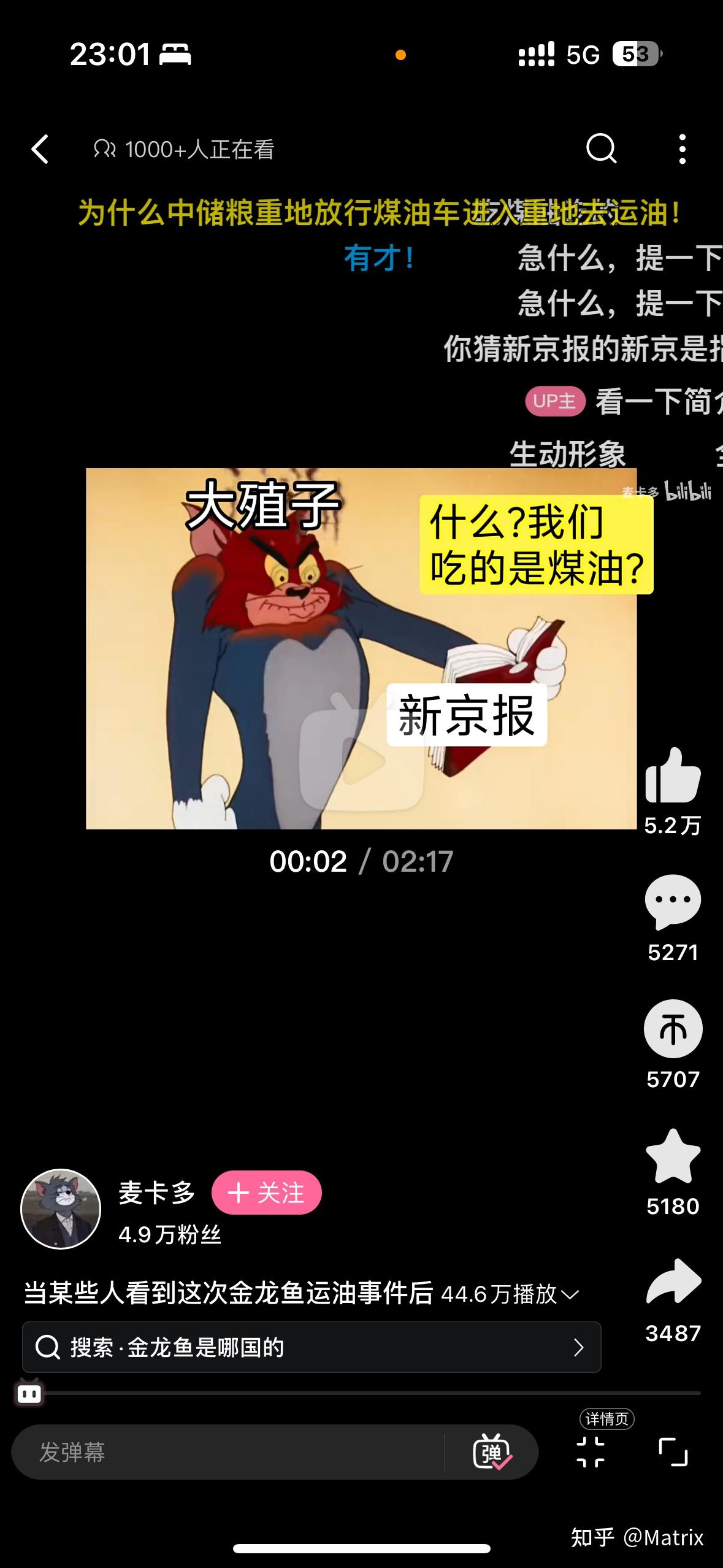
Task: Enter fullscreen mode
Action: pos(673,1452)
